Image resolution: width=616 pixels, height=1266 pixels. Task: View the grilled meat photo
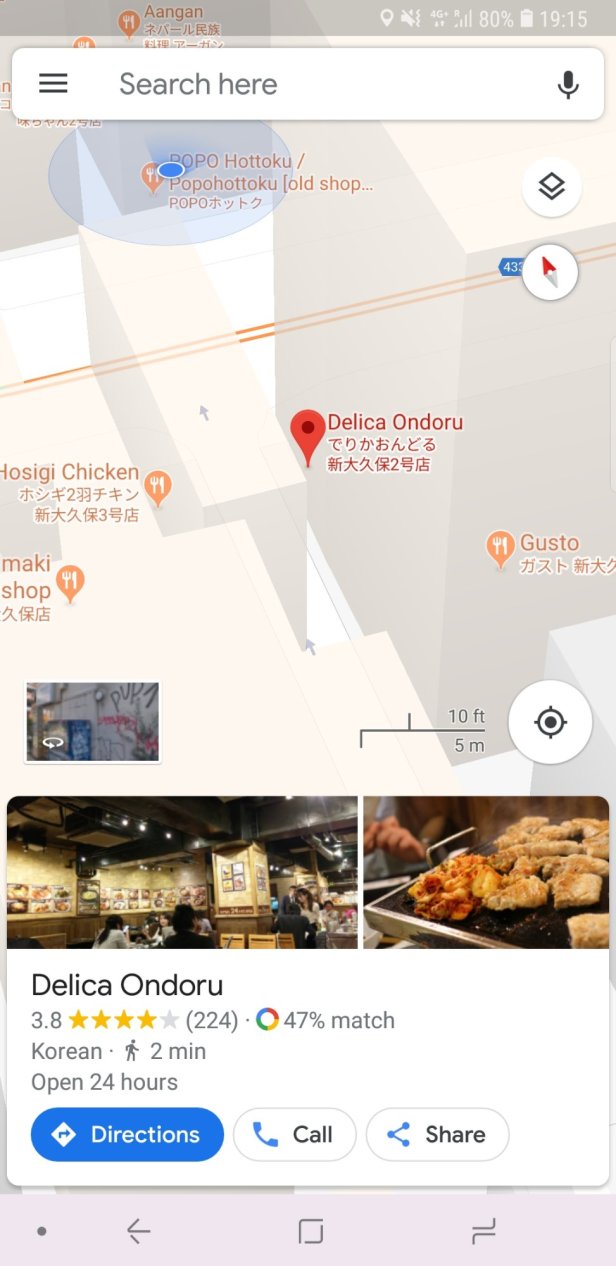tap(486, 872)
